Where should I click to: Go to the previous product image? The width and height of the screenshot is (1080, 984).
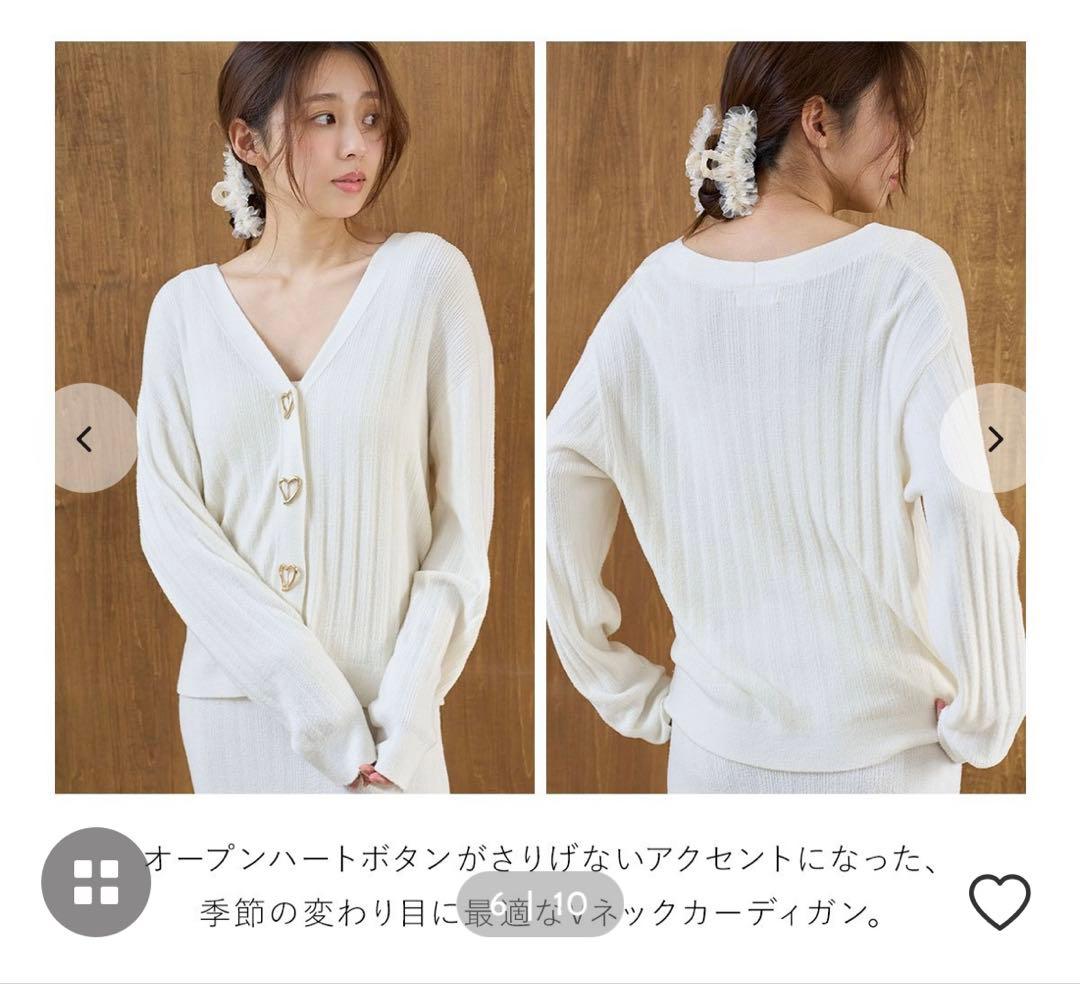(85, 438)
